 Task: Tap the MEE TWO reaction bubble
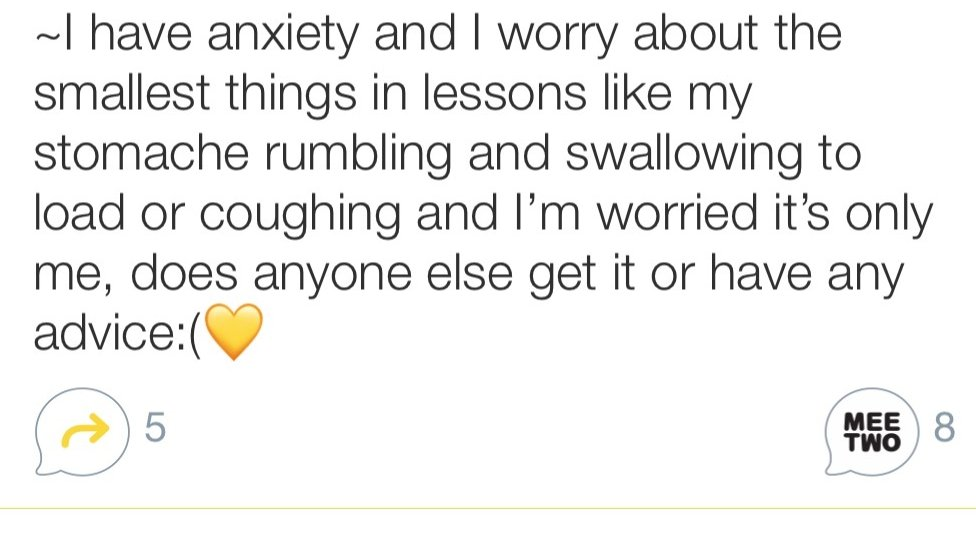click(872, 431)
